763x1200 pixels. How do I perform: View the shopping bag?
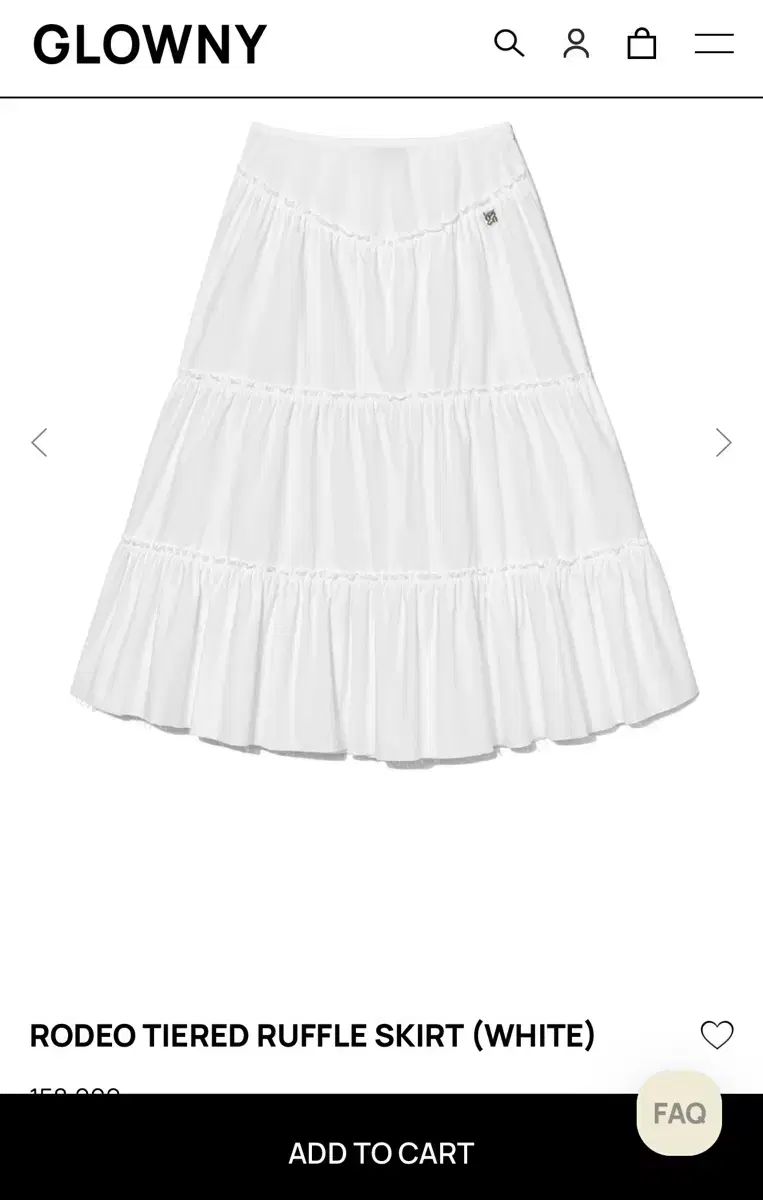click(642, 43)
